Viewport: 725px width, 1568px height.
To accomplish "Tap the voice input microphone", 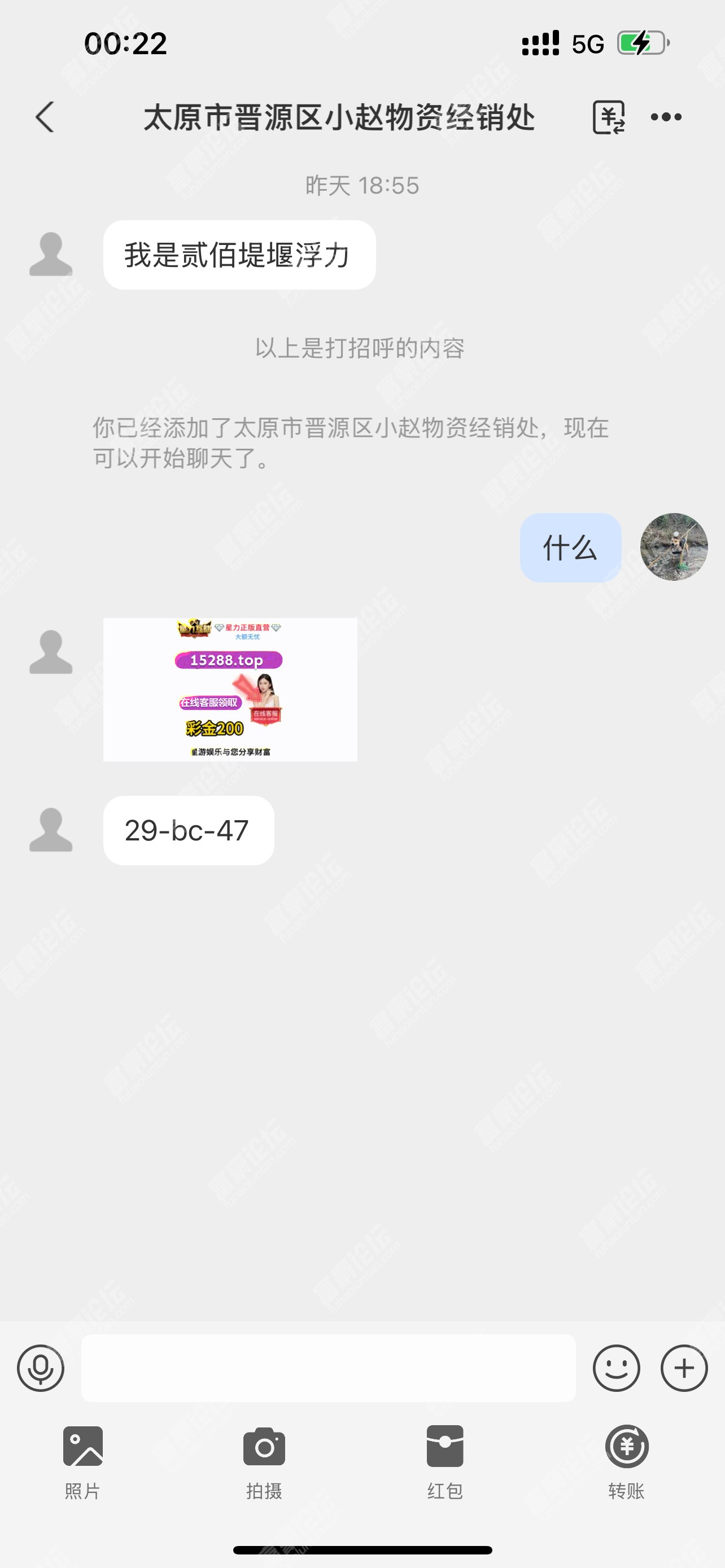I will click(41, 1368).
